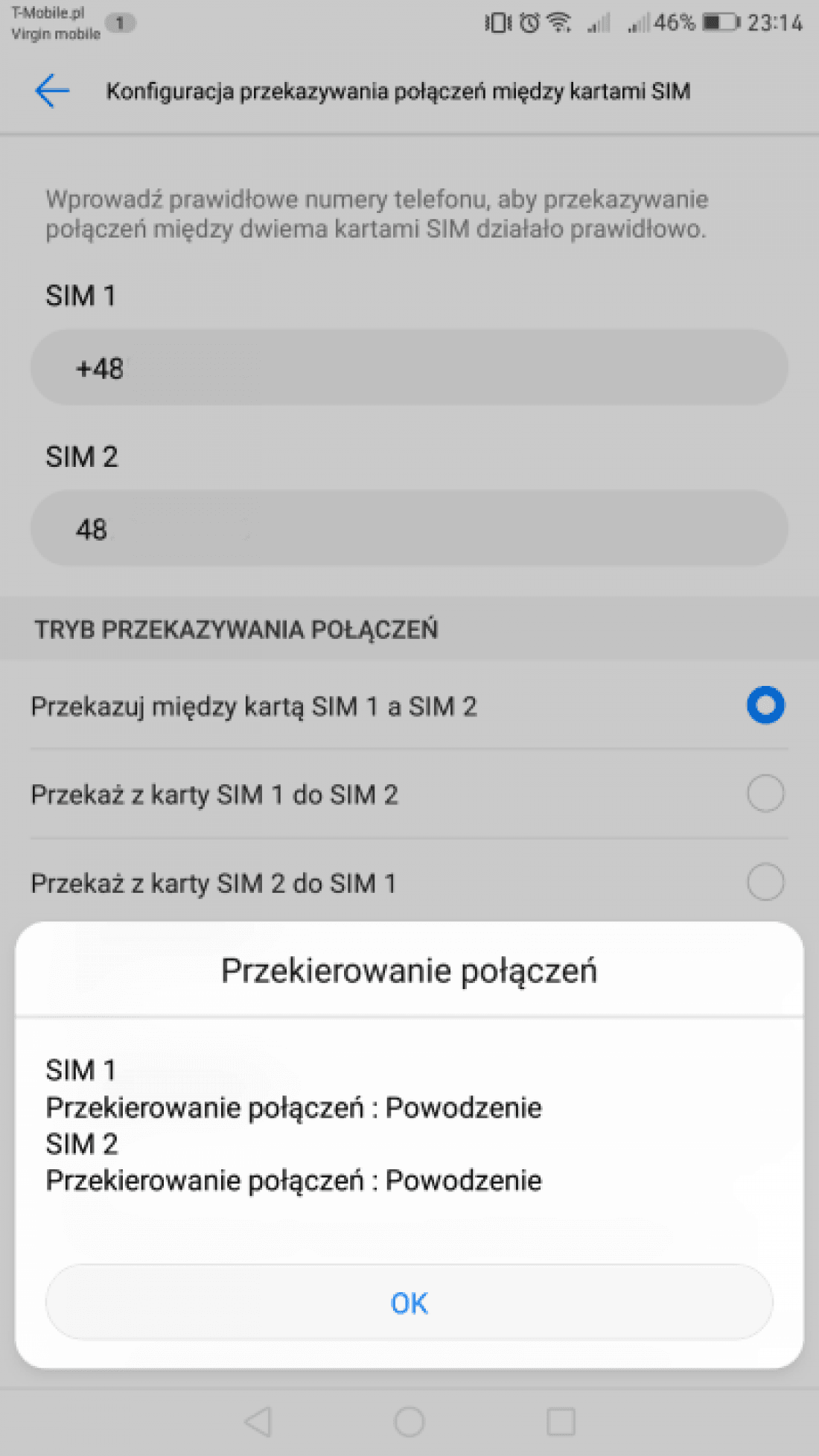Screen dimensions: 819x1456
Task: Open recent apps from navigation bar
Action: pos(561,1421)
